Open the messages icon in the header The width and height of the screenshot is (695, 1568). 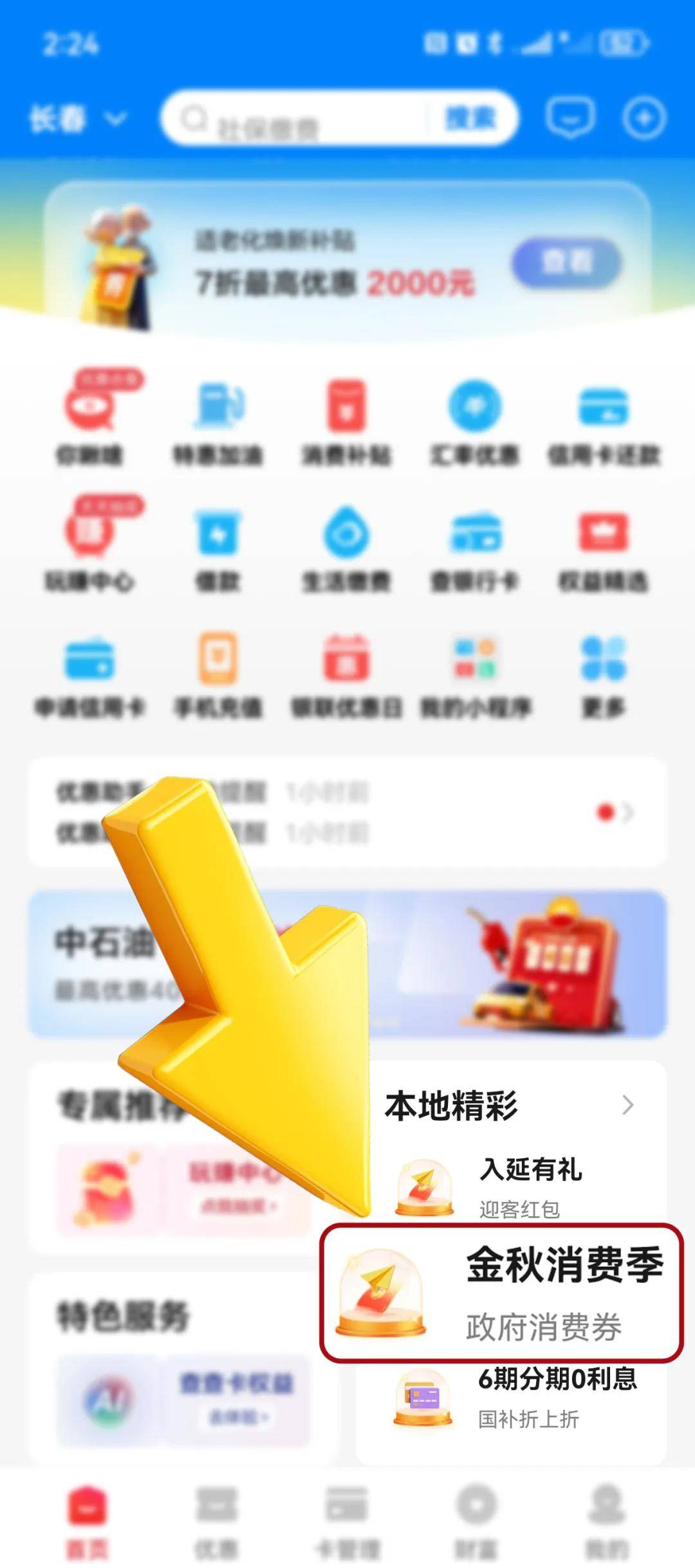click(570, 118)
